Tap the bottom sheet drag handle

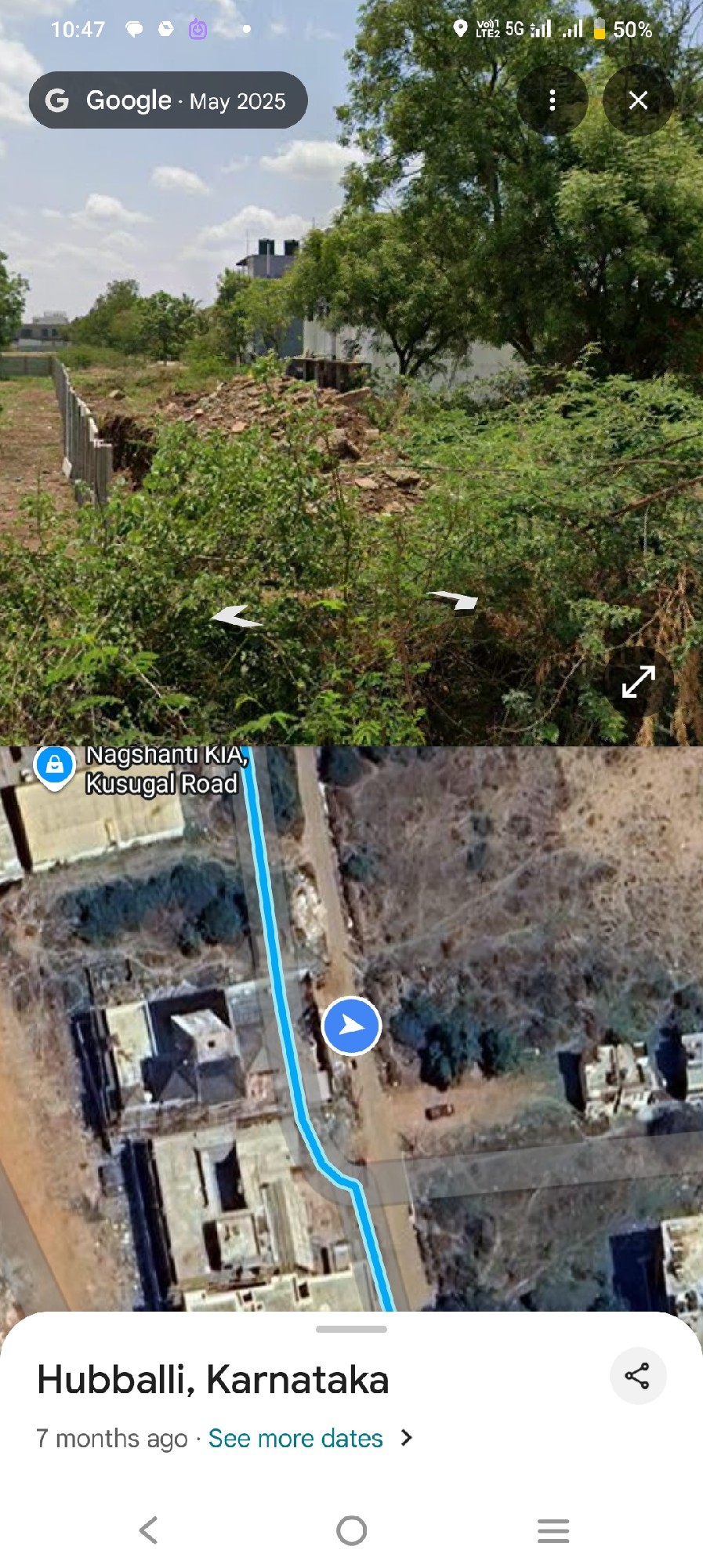pos(351,1329)
